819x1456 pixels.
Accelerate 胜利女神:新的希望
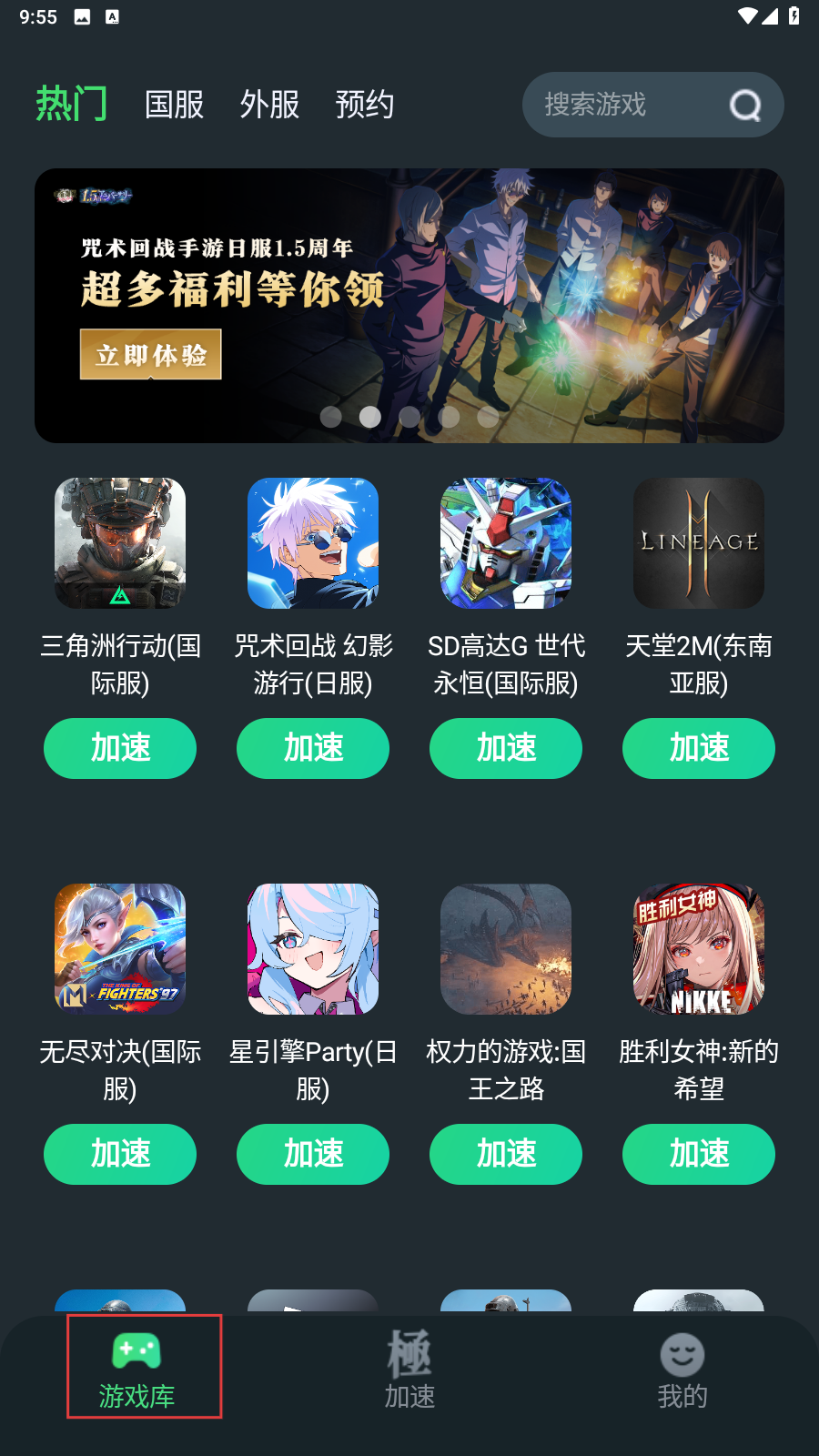[699, 1154]
